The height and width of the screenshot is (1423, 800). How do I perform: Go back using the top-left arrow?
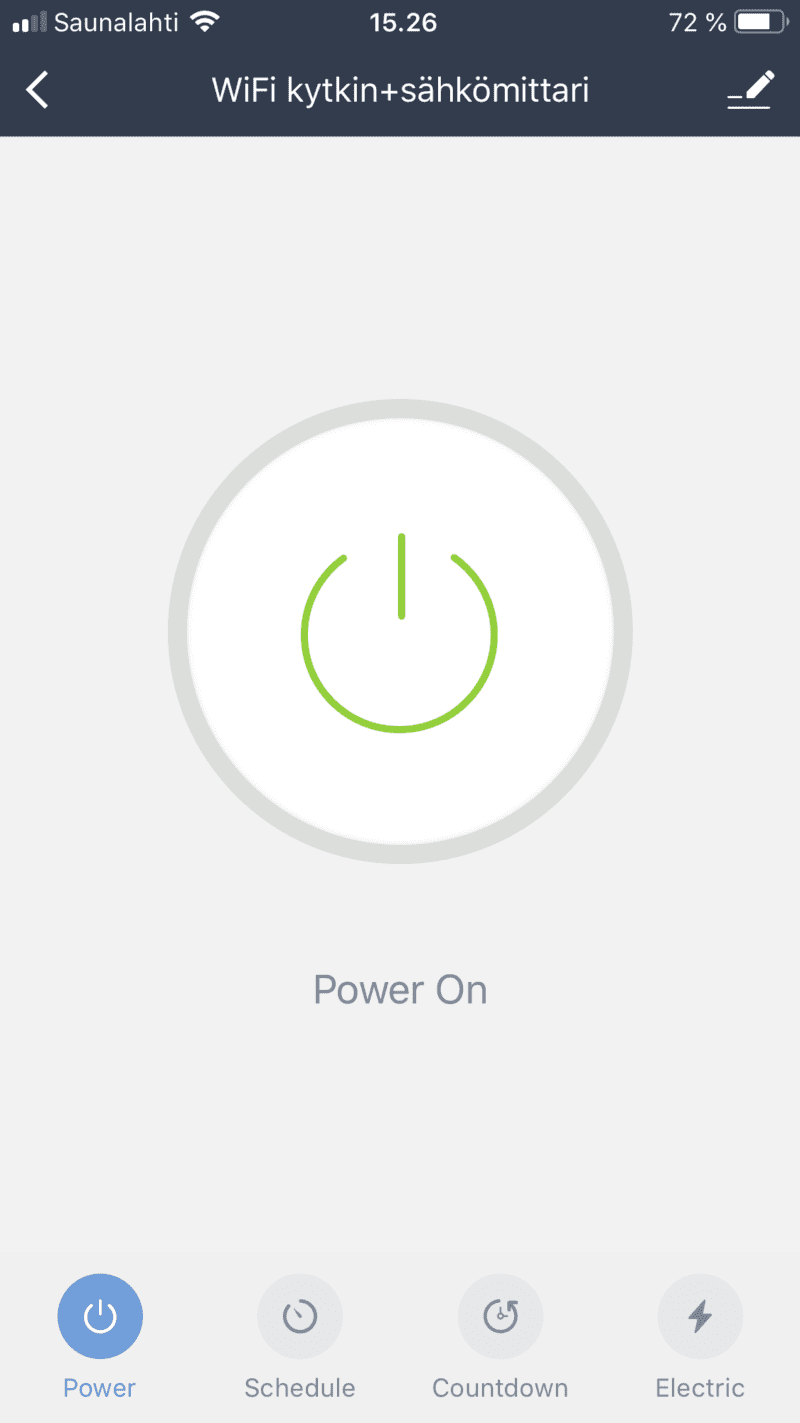pos(38,90)
